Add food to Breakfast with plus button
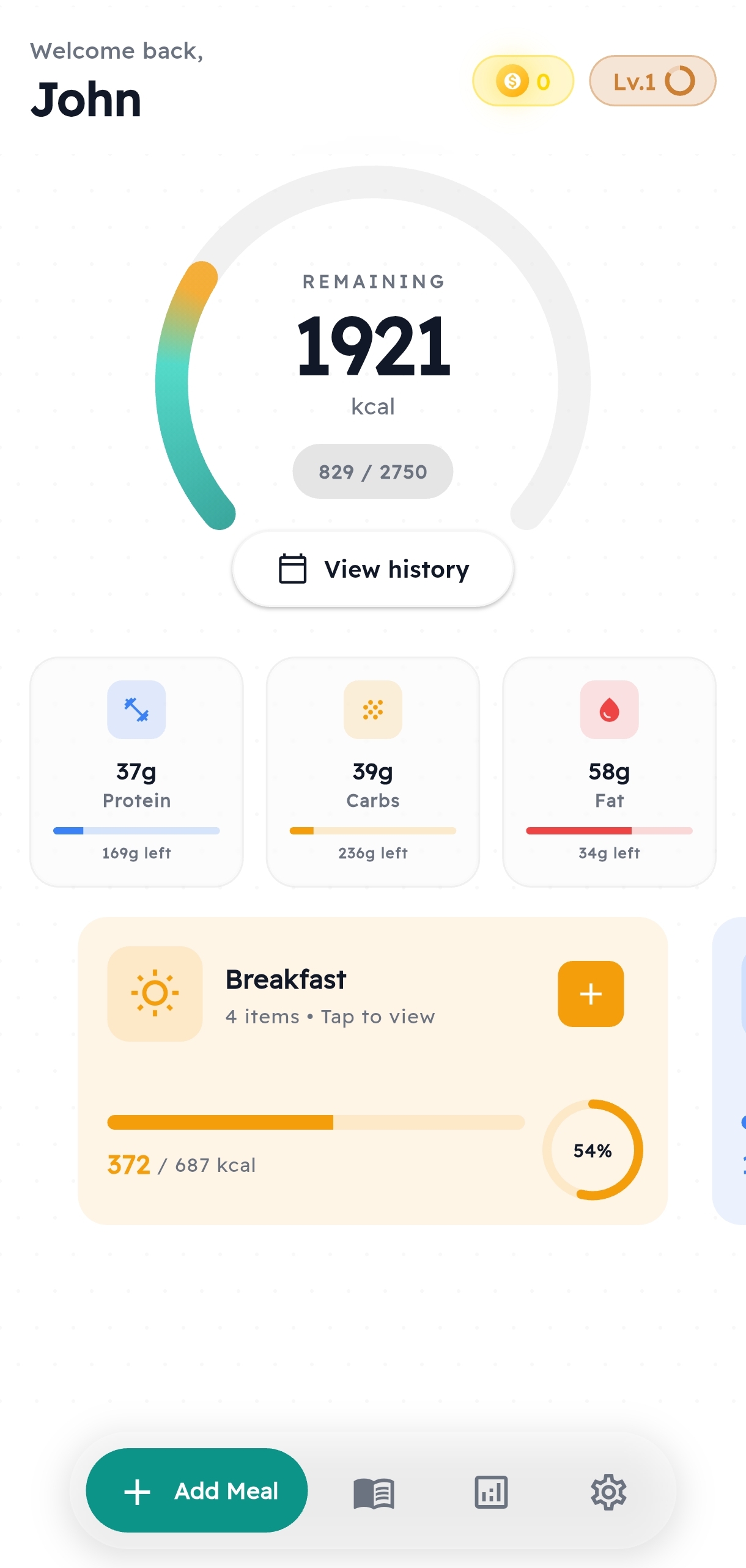The image size is (746, 1568). pos(590,993)
